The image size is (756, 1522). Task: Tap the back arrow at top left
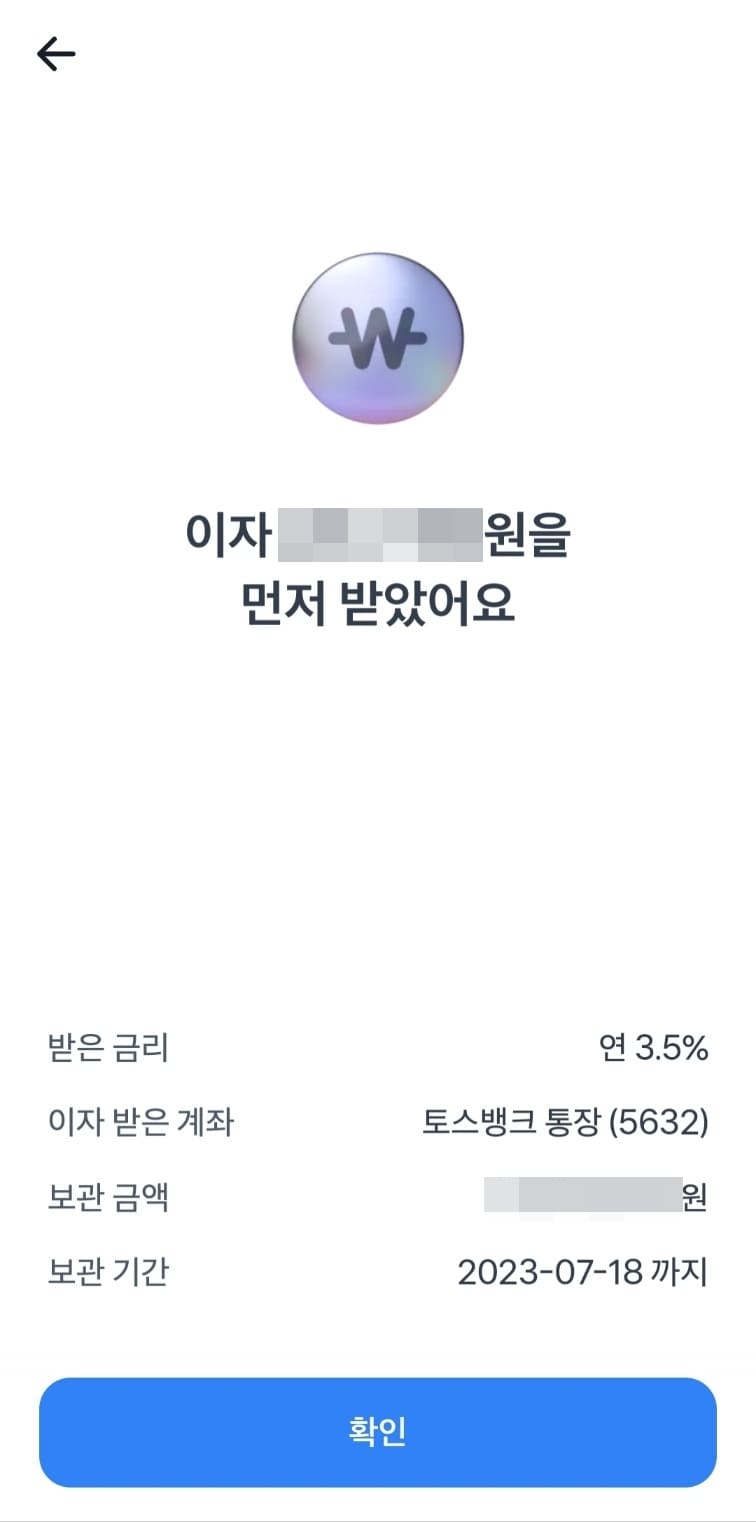pyautogui.click(x=57, y=52)
